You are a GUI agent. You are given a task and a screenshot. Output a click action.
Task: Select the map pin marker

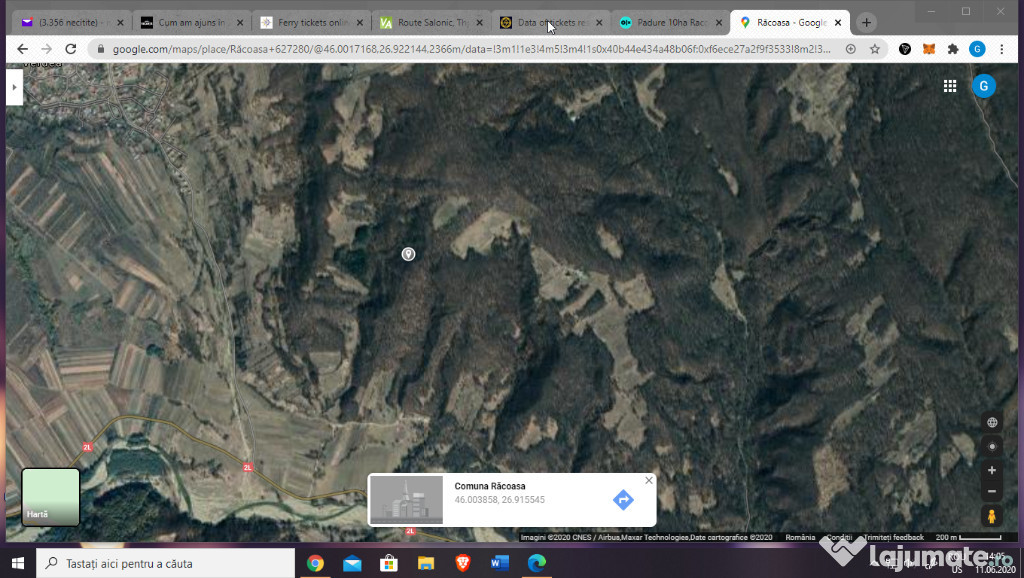tap(408, 254)
